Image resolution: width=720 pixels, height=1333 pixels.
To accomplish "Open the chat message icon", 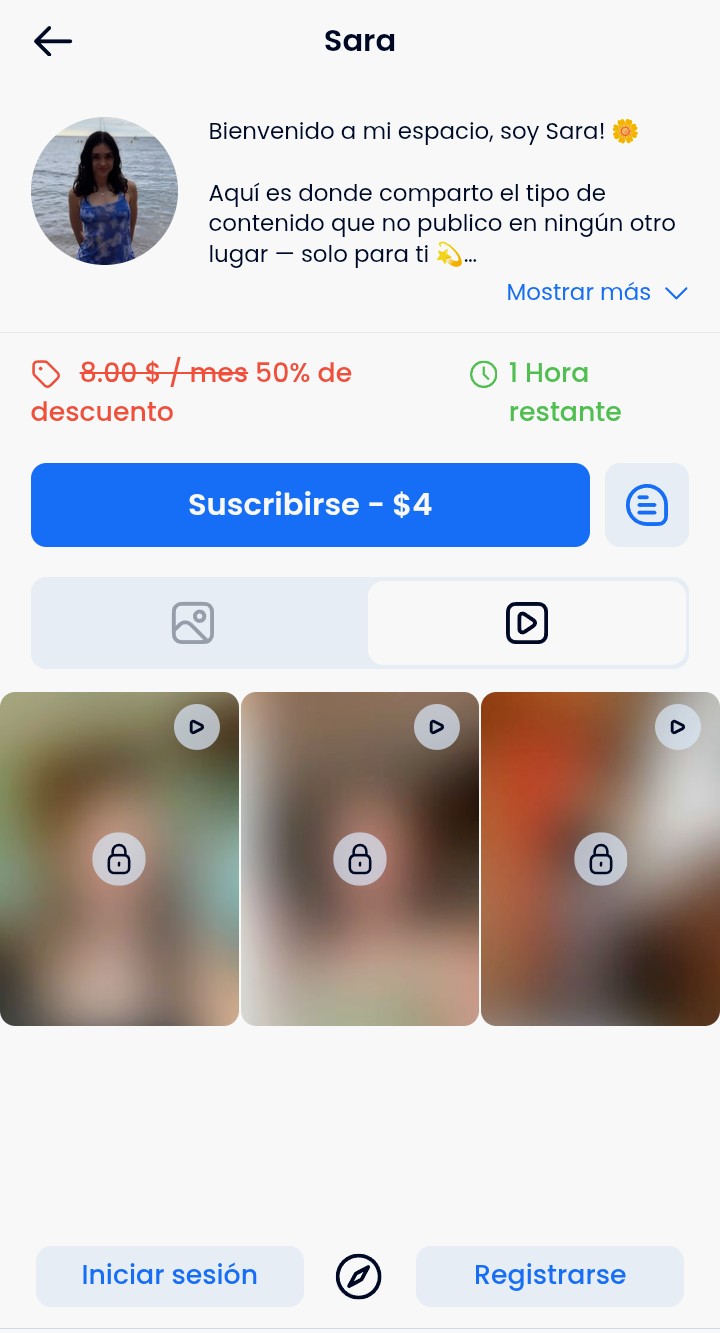I will pyautogui.click(x=646, y=505).
